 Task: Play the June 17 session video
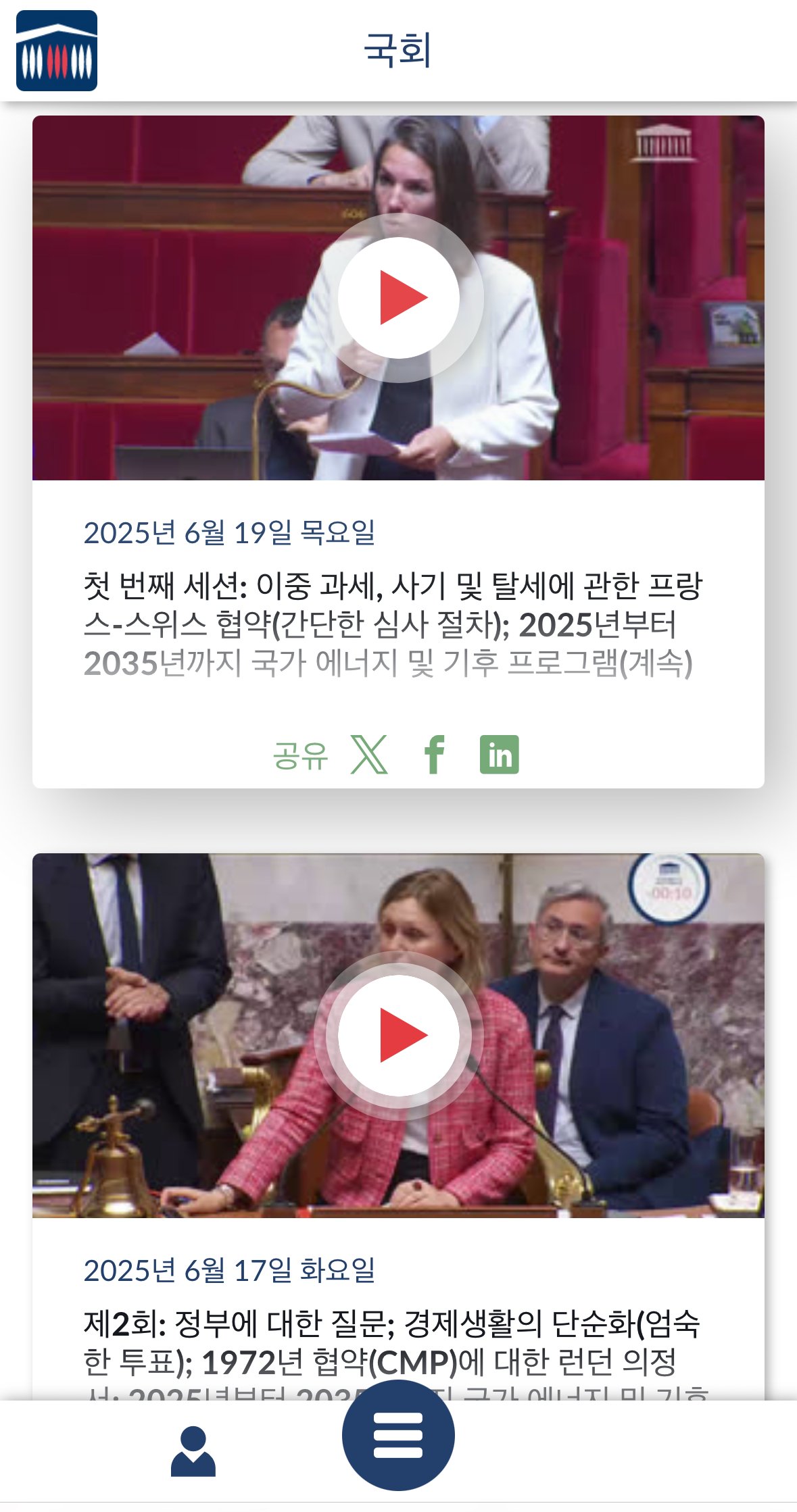(x=399, y=1035)
